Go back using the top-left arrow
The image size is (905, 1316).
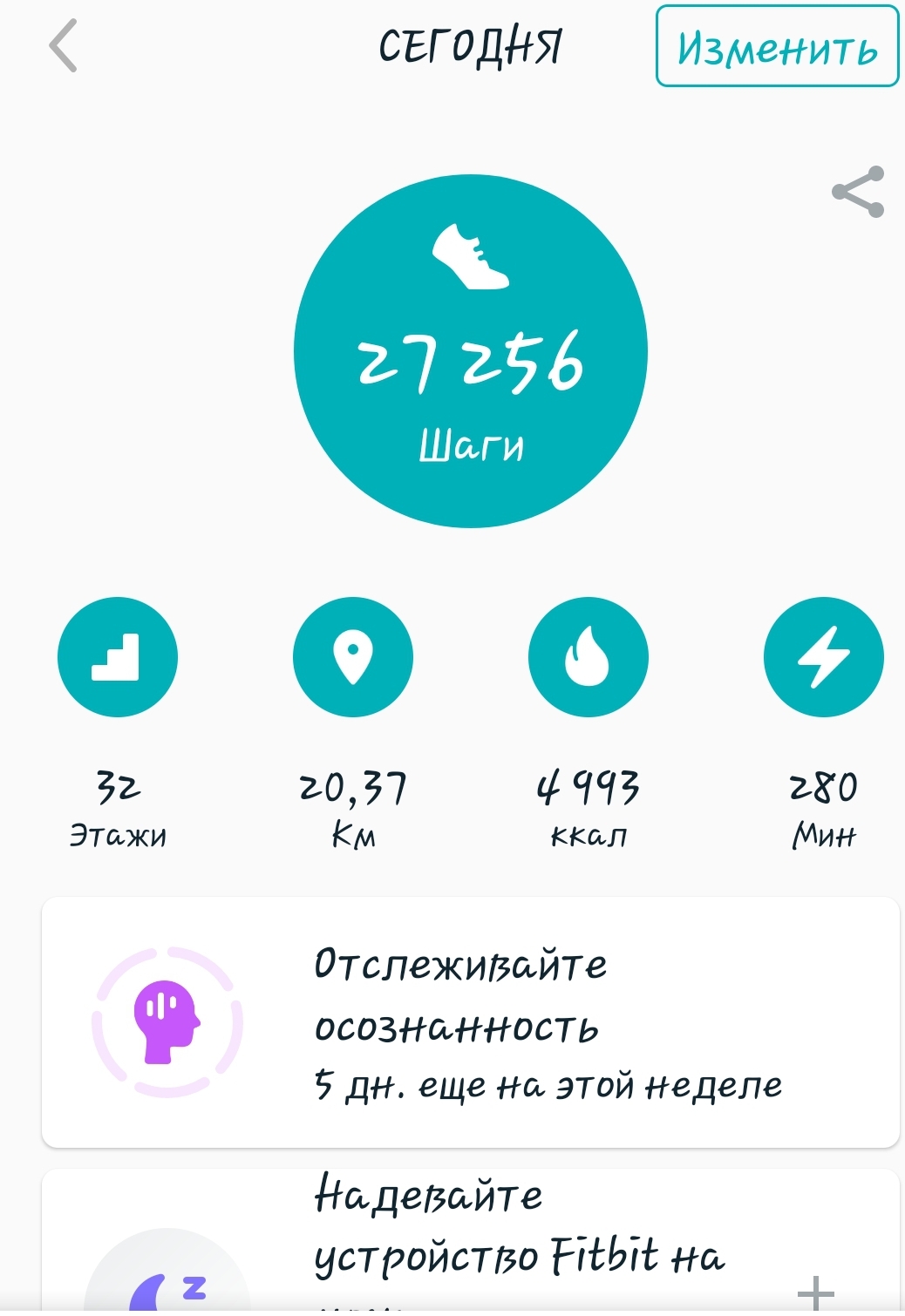coord(63,45)
